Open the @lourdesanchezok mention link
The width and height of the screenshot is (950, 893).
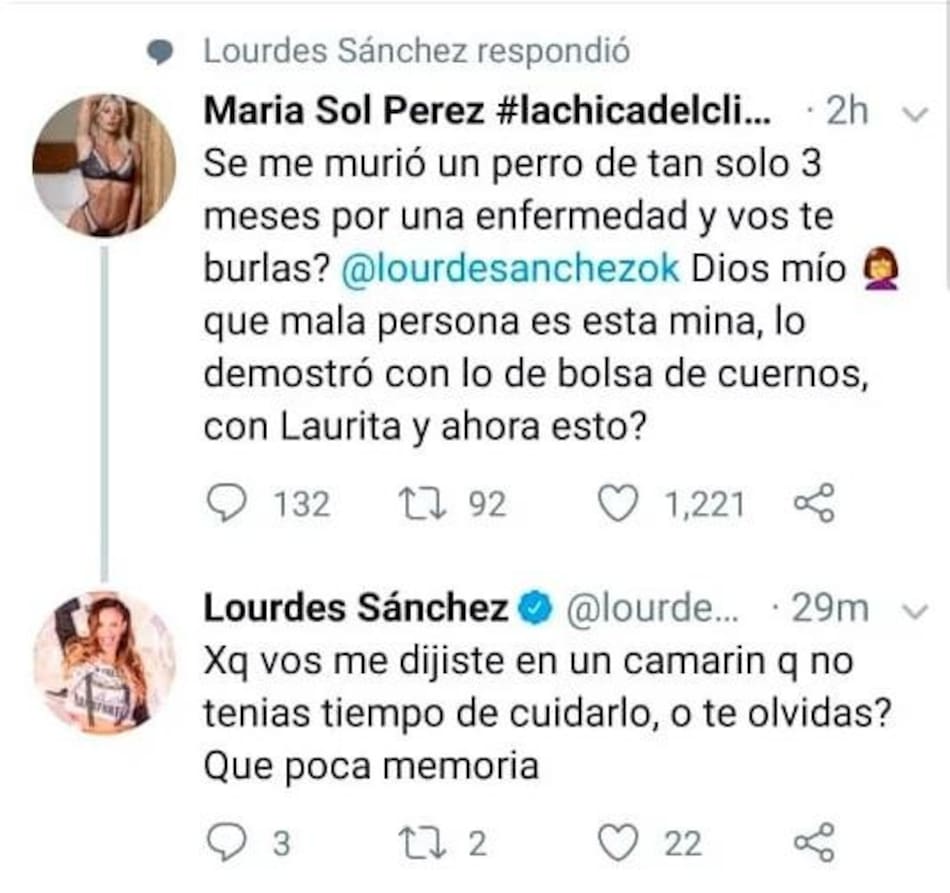(x=510, y=270)
